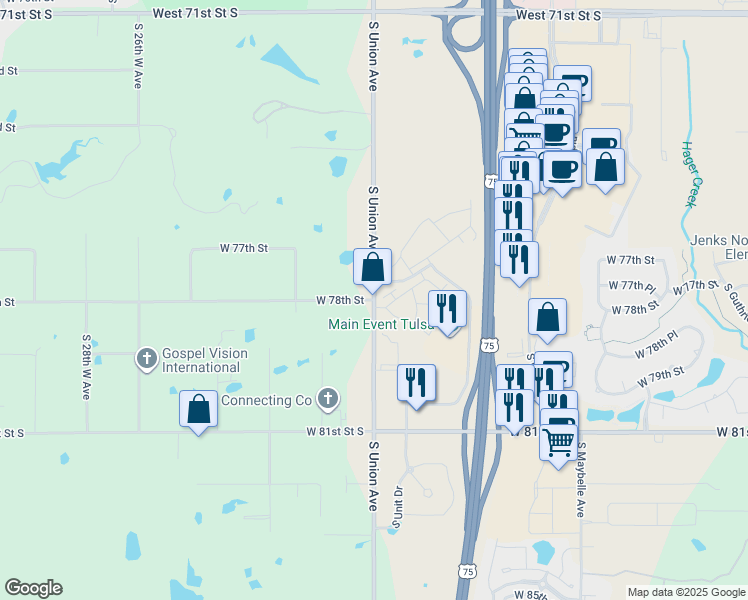Tap the shopping bag marker left of Connecting Co
The image size is (748, 600).
click(x=198, y=410)
